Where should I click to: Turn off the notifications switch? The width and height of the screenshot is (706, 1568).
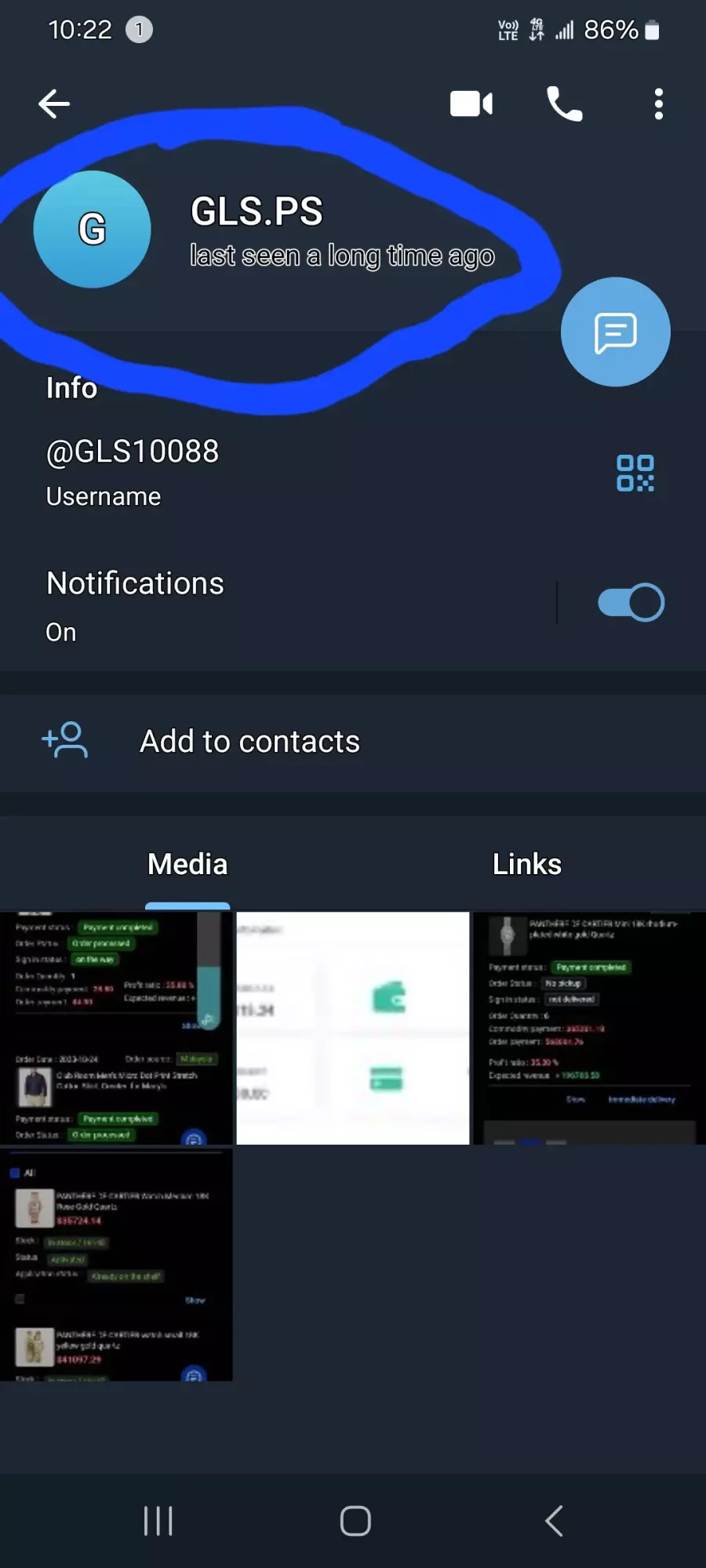pyautogui.click(x=631, y=603)
